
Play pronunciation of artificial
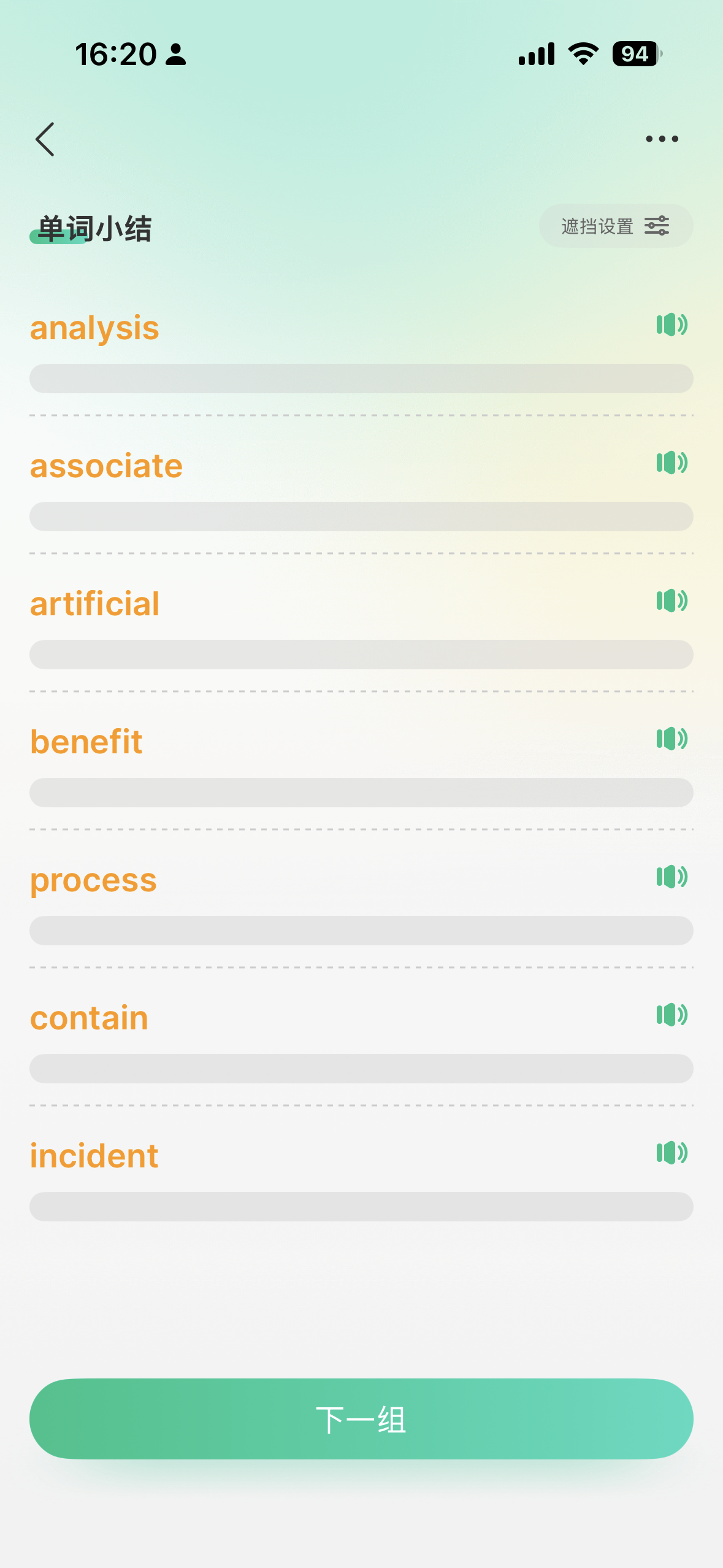click(672, 601)
